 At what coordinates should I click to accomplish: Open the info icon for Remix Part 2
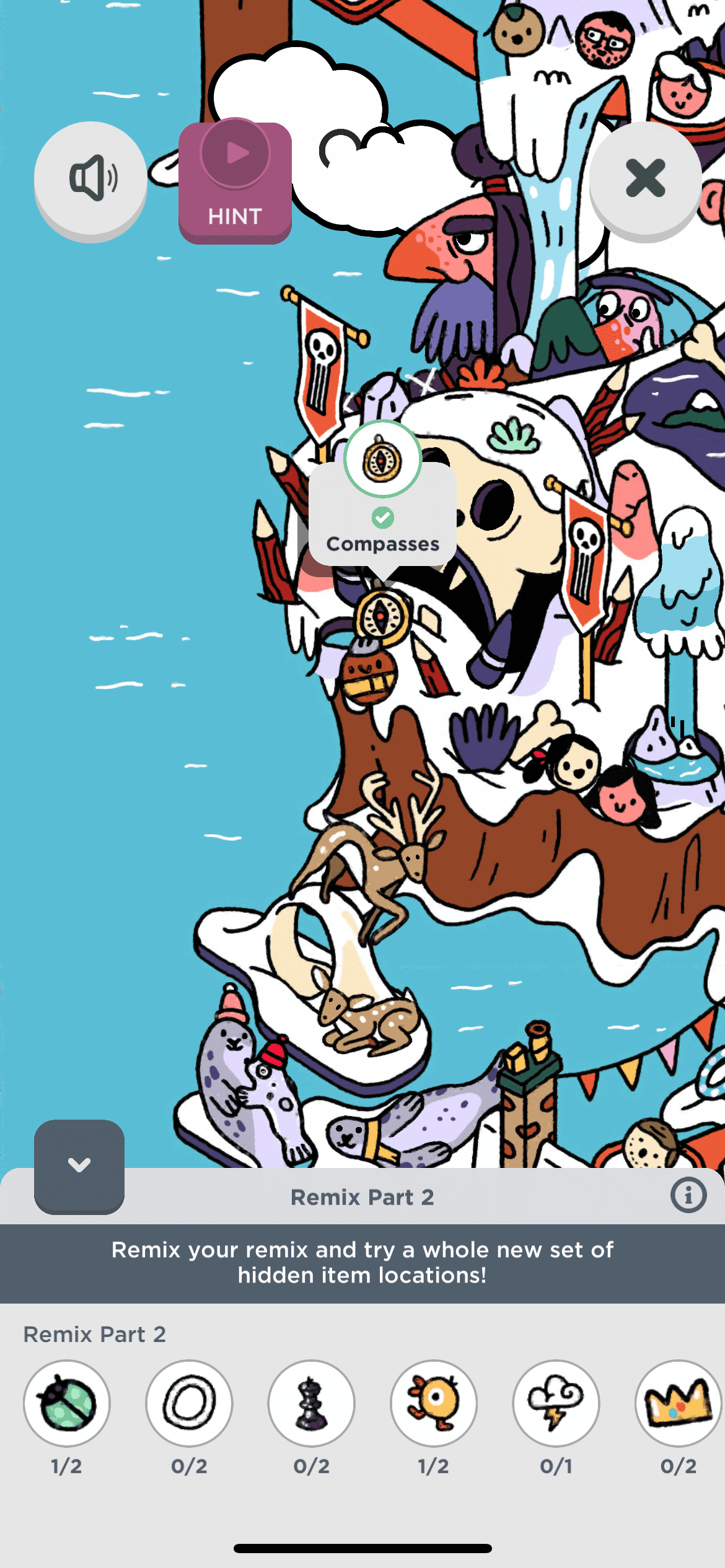(x=688, y=1195)
